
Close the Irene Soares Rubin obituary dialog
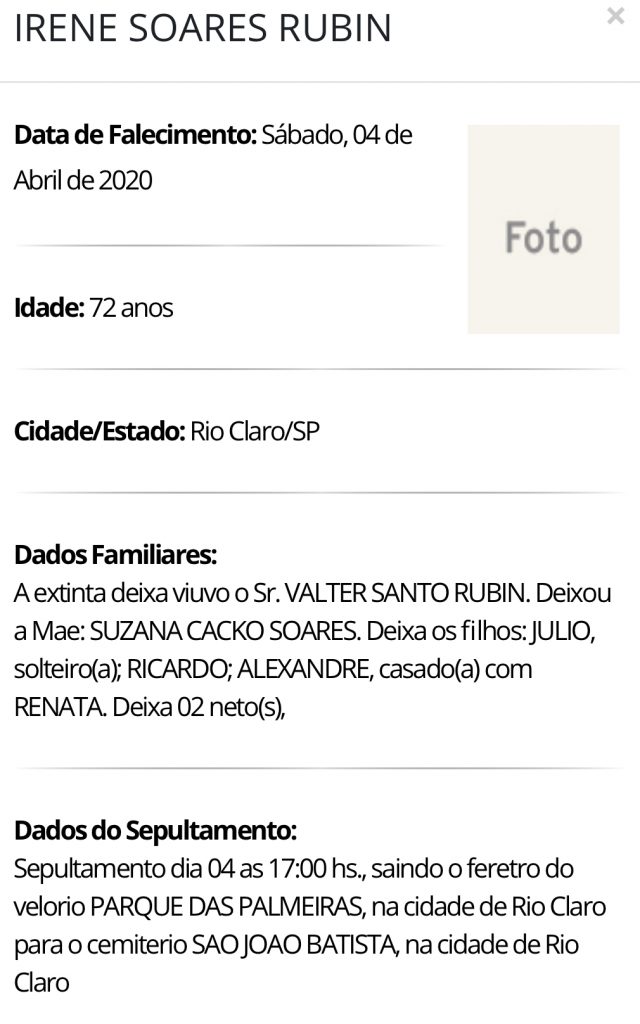(615, 16)
